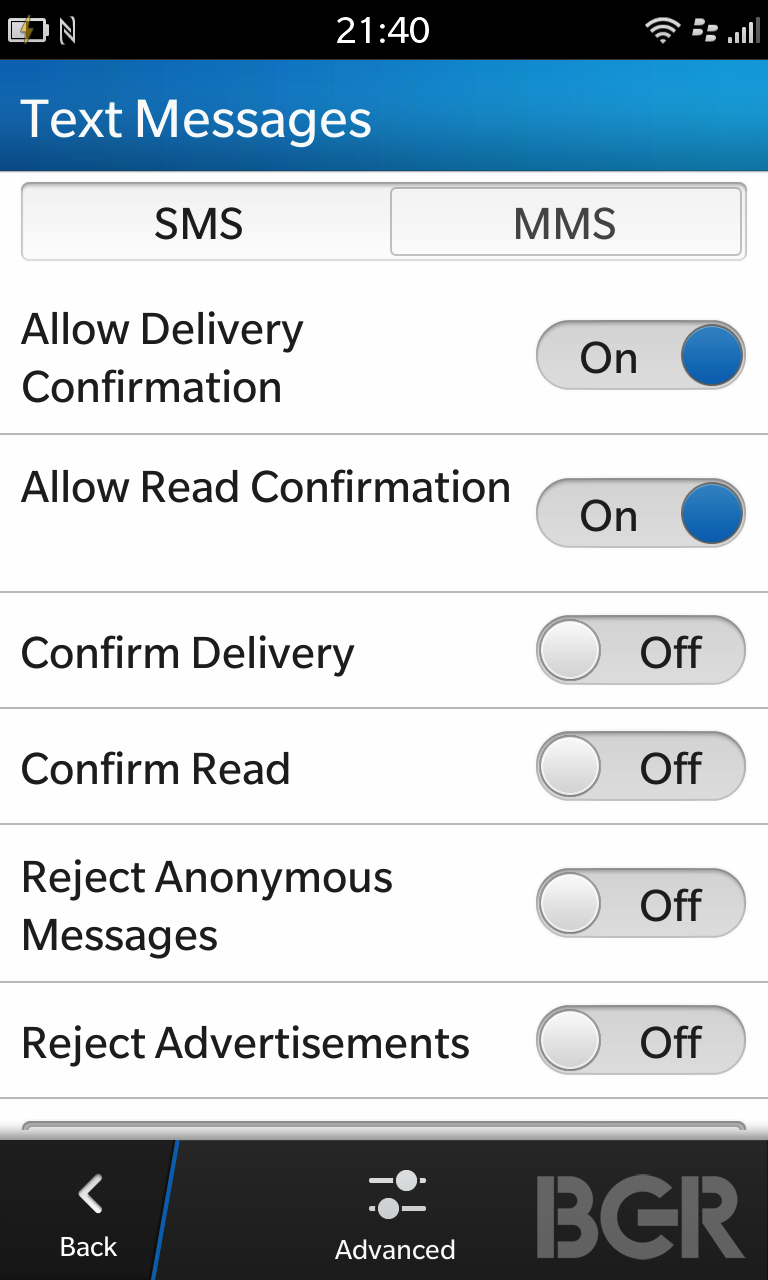Enable Confirm Delivery
This screenshot has width=768, height=1280.
point(641,651)
